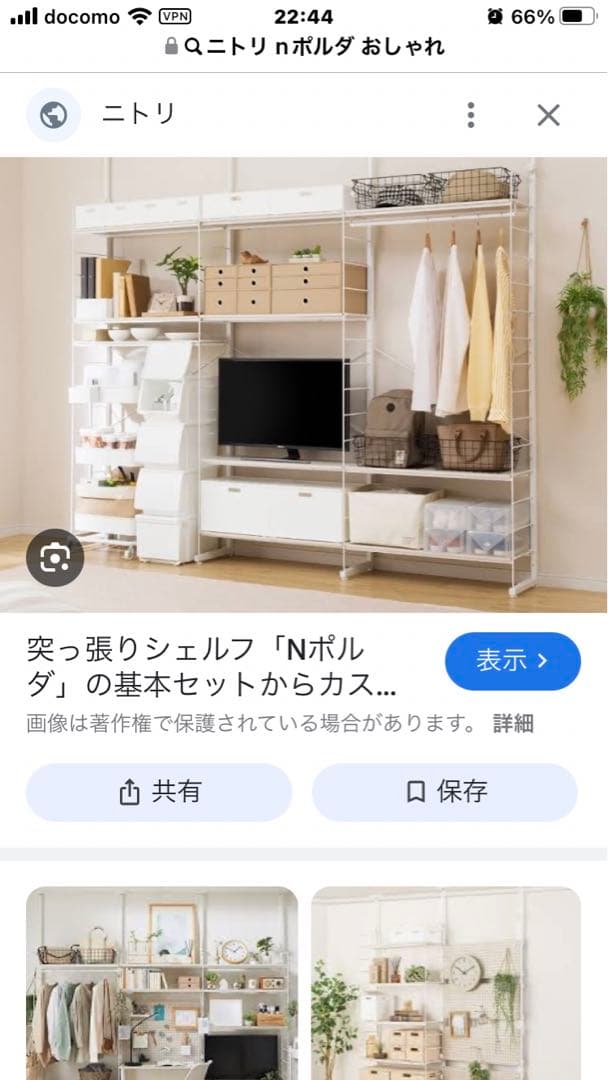608x1080 pixels.
Task: Open the 突っ張りシェルフ Nポルダ title
Action: tap(215, 667)
